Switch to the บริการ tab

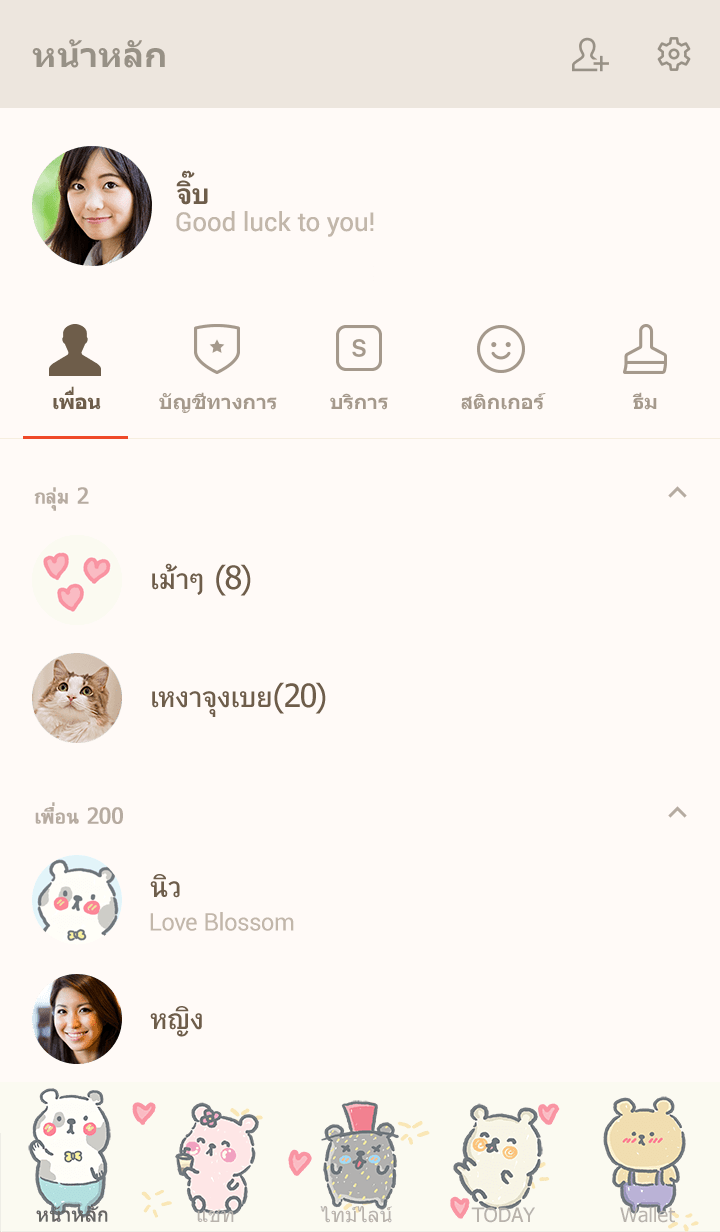359,370
